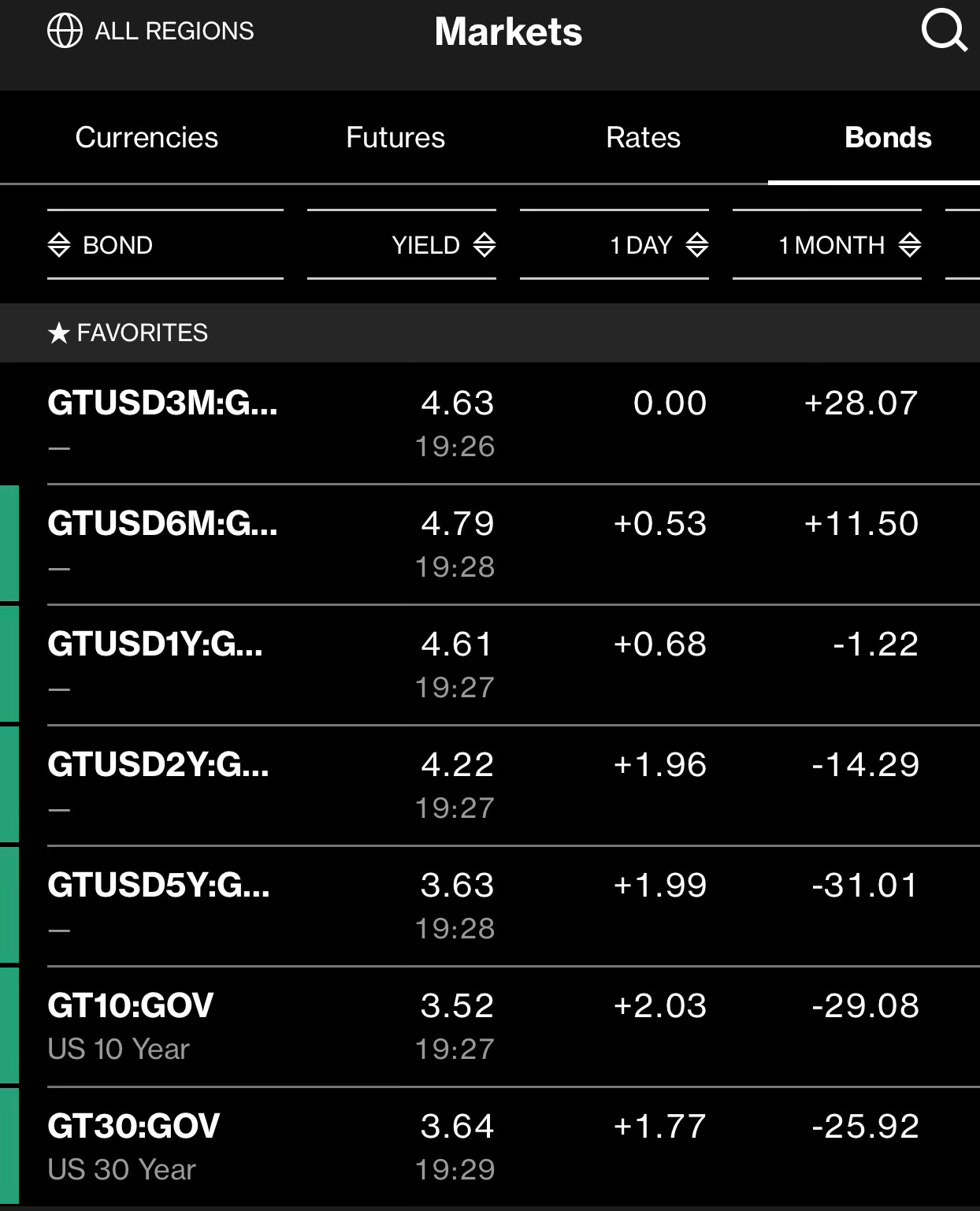Switch to the Futures tab
This screenshot has width=980, height=1211.
395,138
